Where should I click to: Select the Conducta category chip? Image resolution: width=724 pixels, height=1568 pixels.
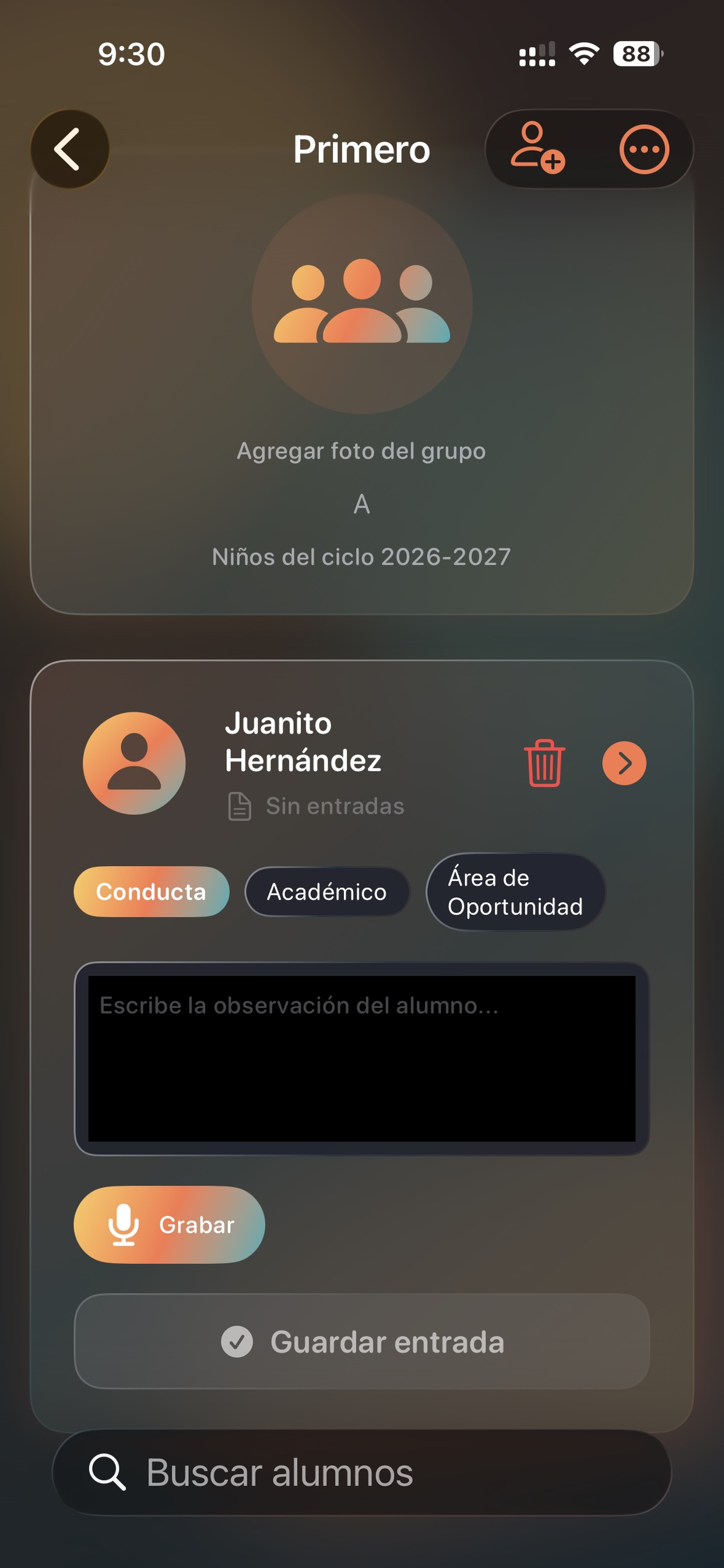[152, 892]
